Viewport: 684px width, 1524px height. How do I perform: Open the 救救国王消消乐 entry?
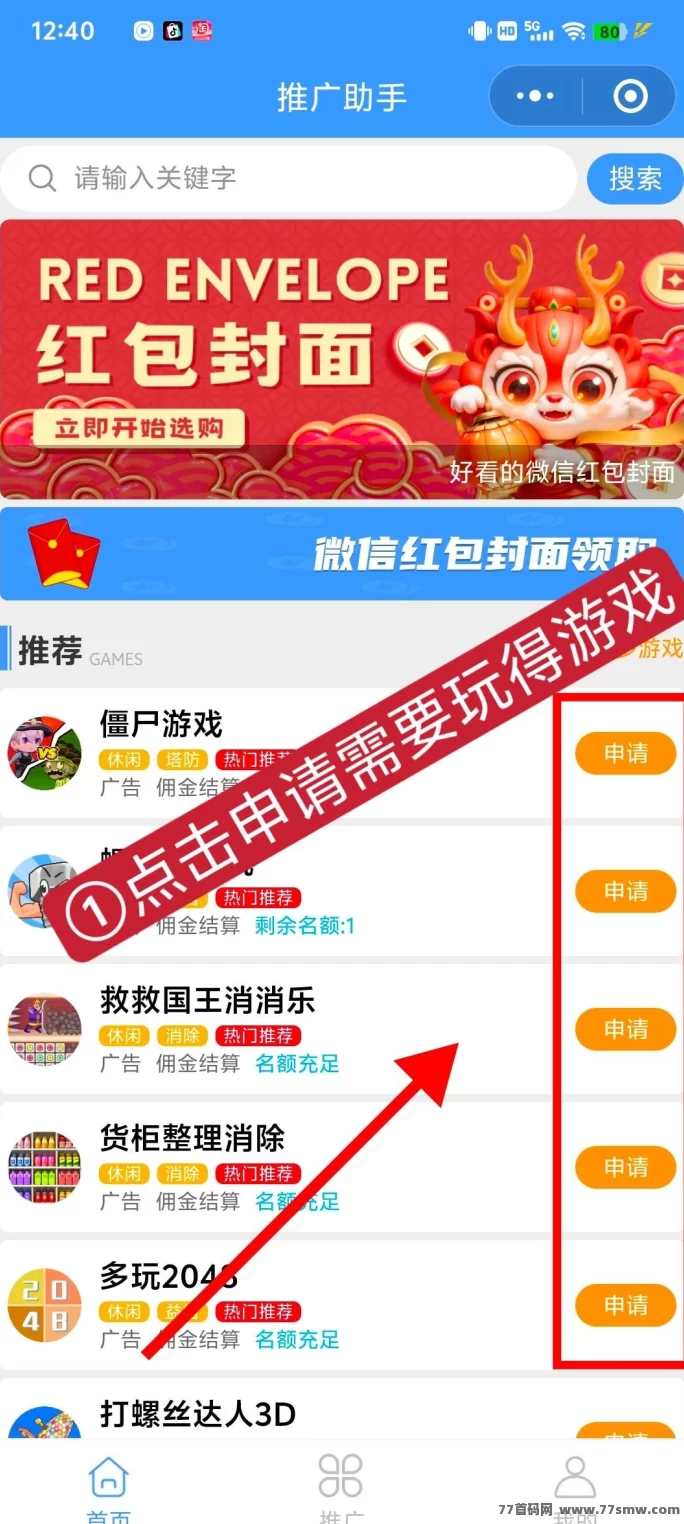pyautogui.click(x=207, y=1000)
